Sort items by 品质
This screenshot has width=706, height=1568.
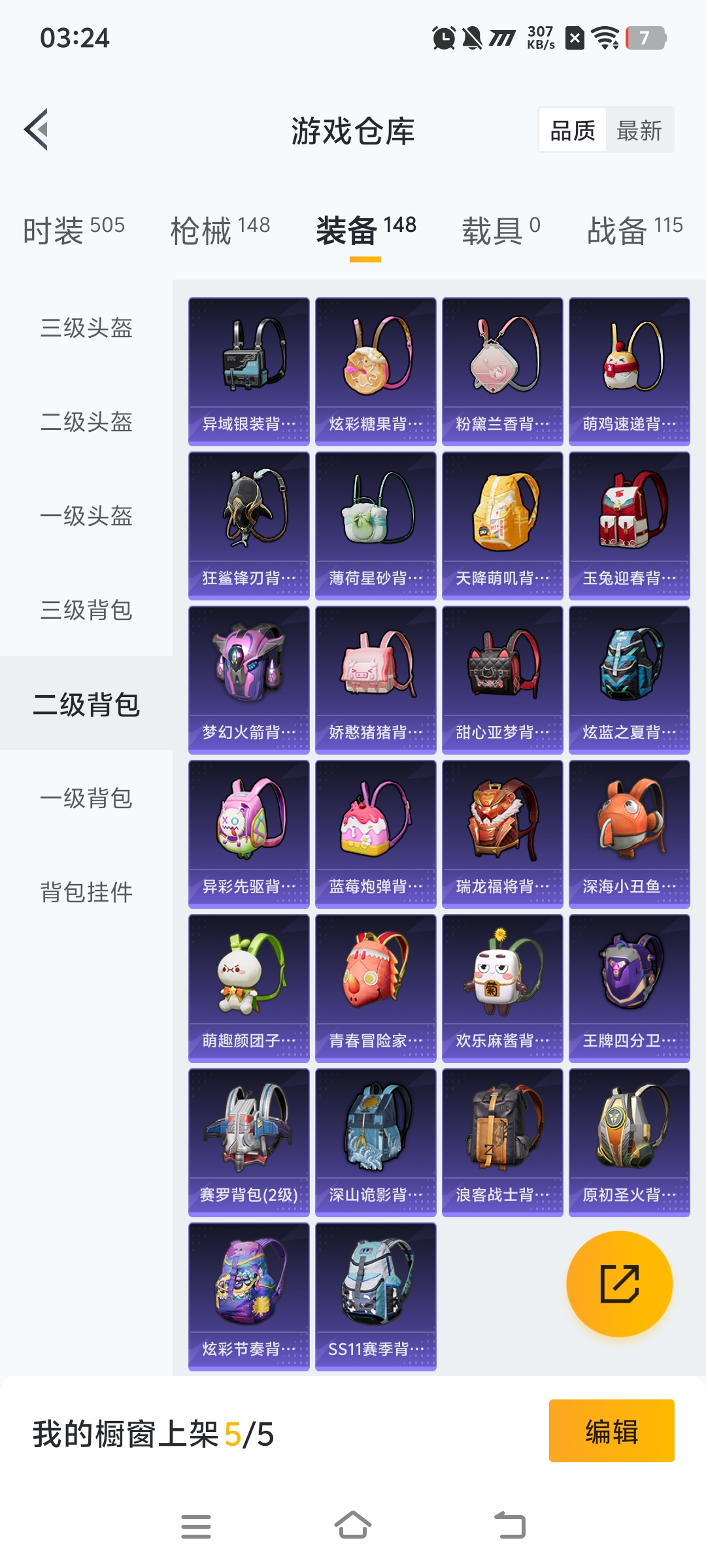pos(573,131)
